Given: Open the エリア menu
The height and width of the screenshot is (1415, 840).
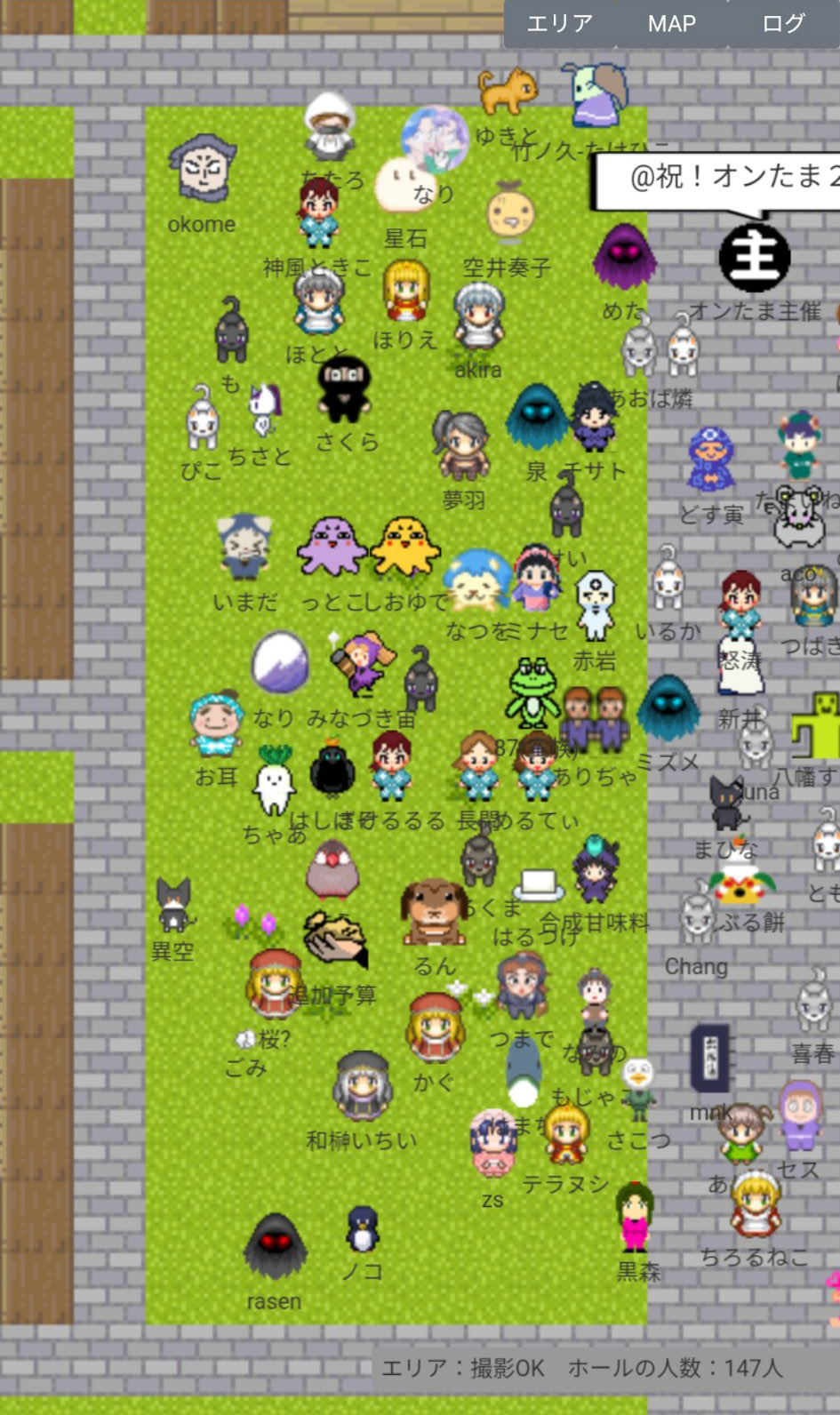Looking at the screenshot, I should (560, 24).
